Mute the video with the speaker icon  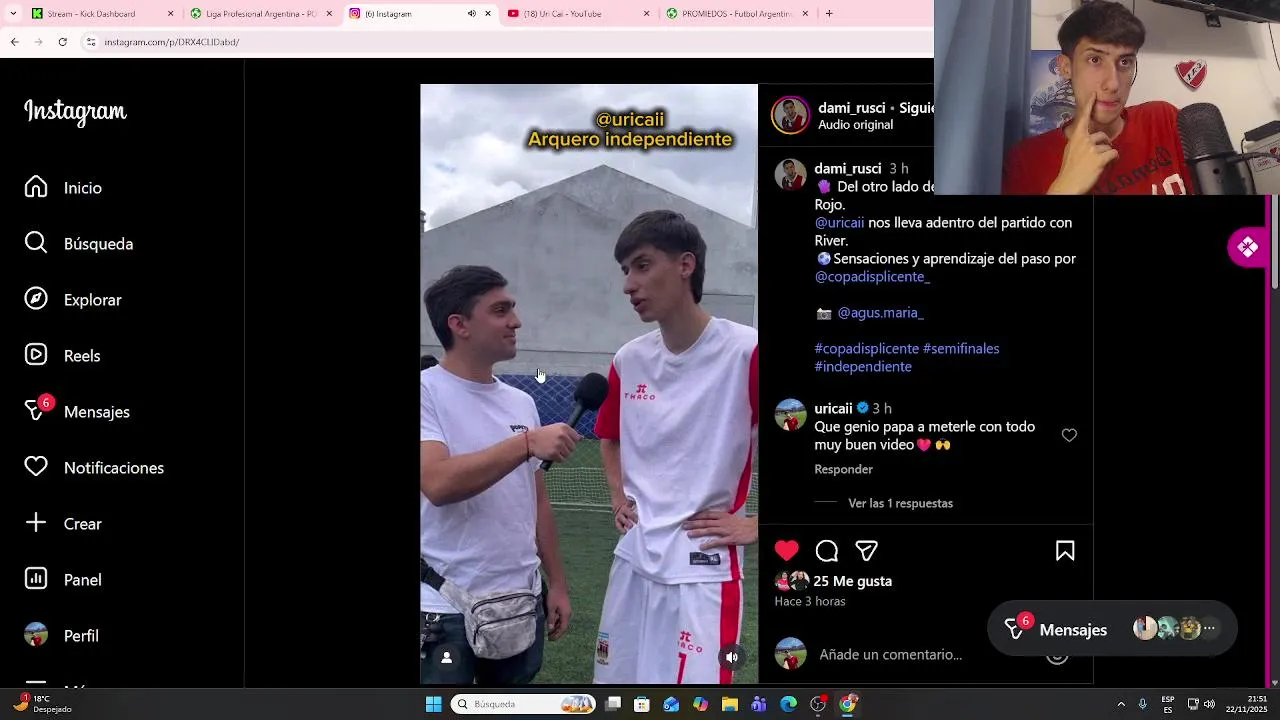(x=732, y=657)
